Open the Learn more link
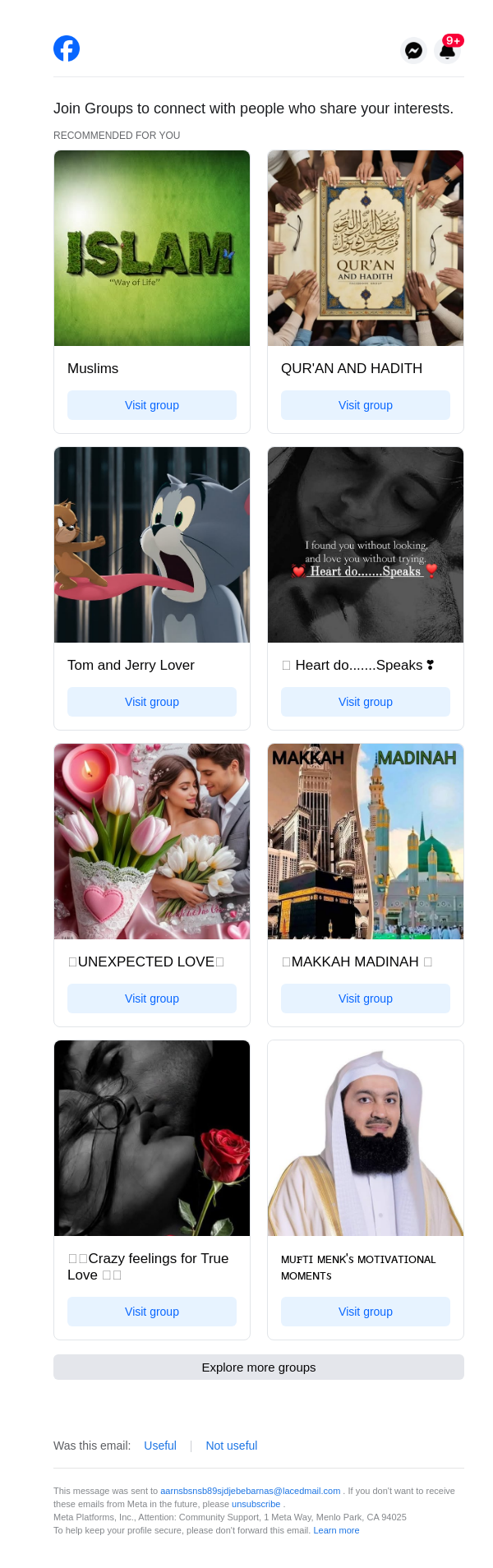 pos(336,1530)
